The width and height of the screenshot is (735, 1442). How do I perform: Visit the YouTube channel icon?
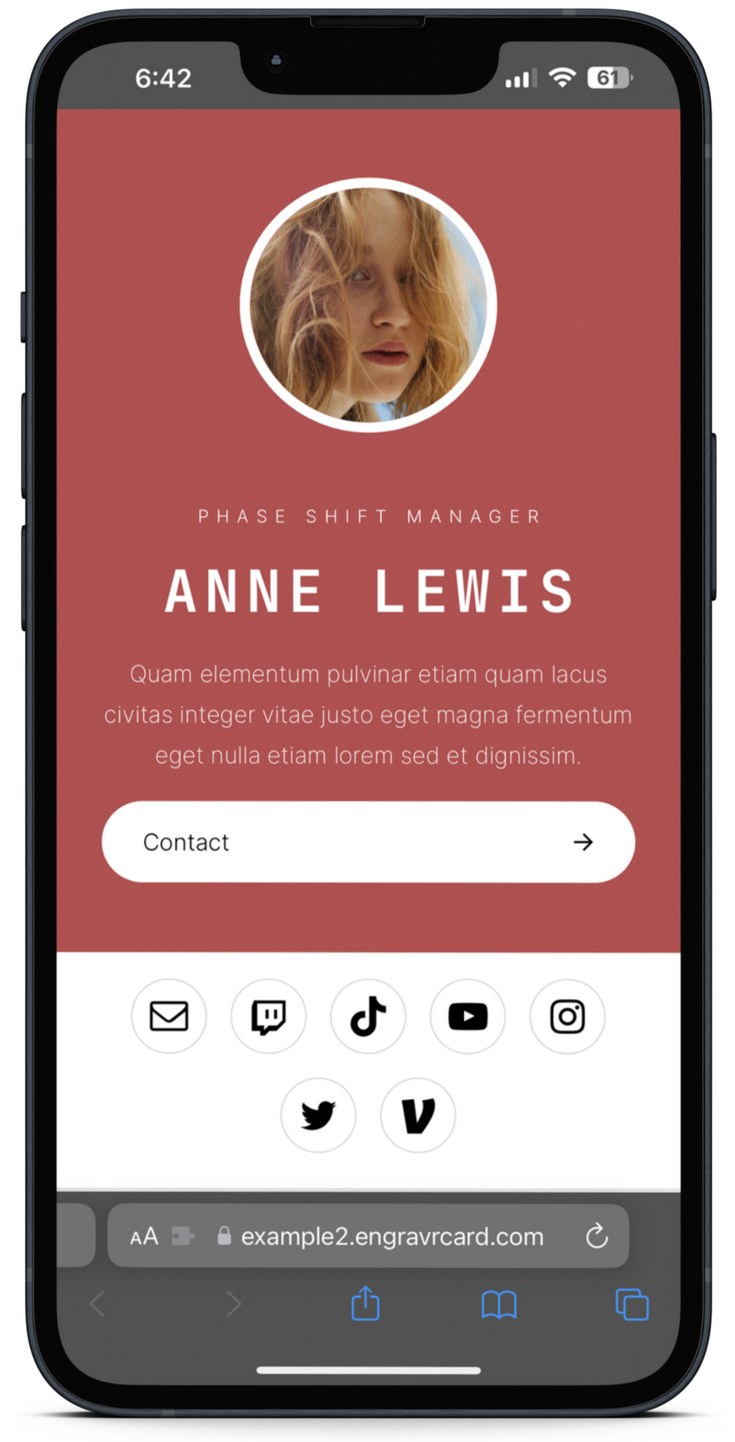click(x=467, y=1016)
